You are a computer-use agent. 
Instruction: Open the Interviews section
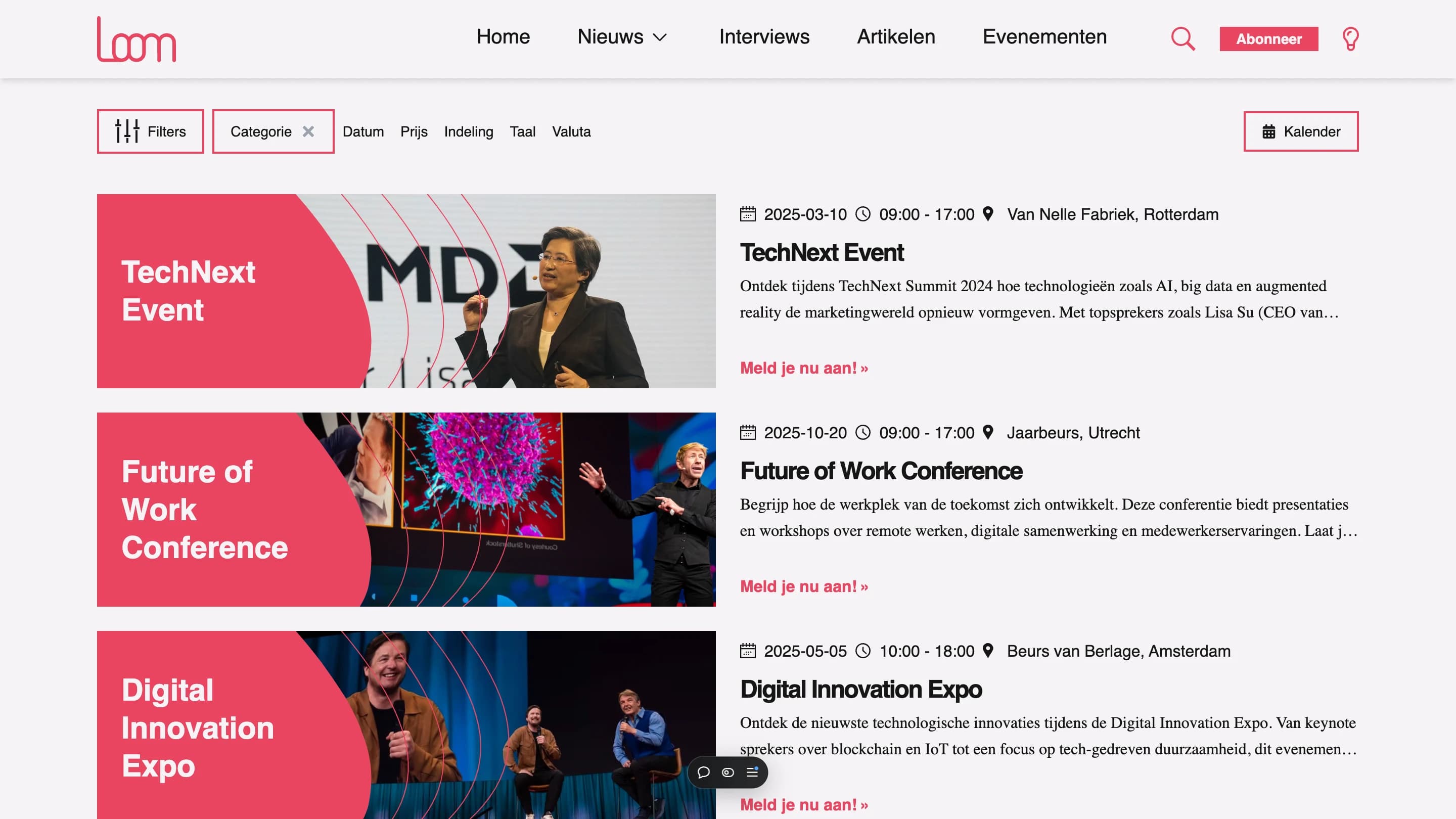(x=764, y=37)
